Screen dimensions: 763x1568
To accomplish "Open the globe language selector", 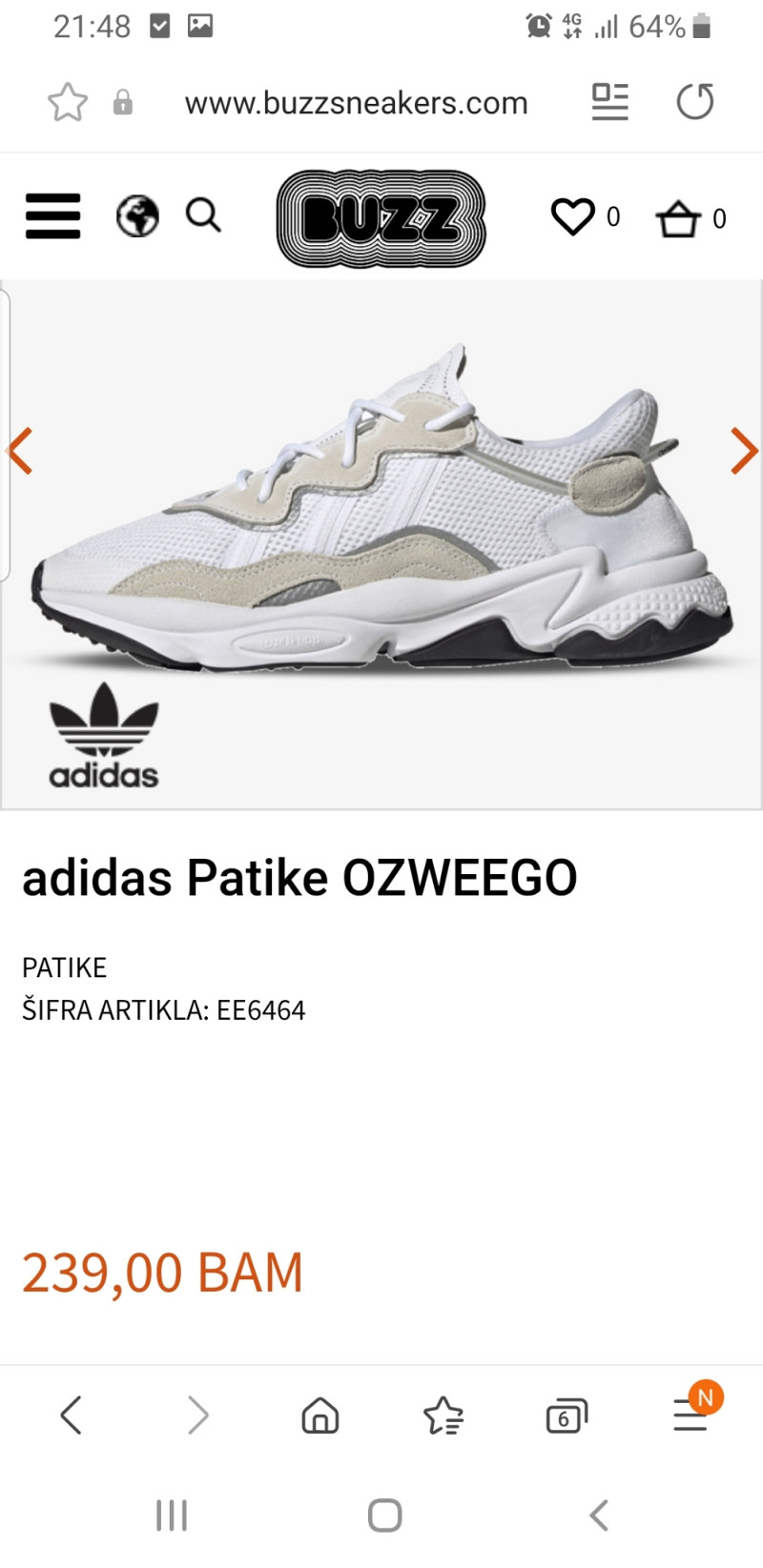I will pyautogui.click(x=137, y=216).
